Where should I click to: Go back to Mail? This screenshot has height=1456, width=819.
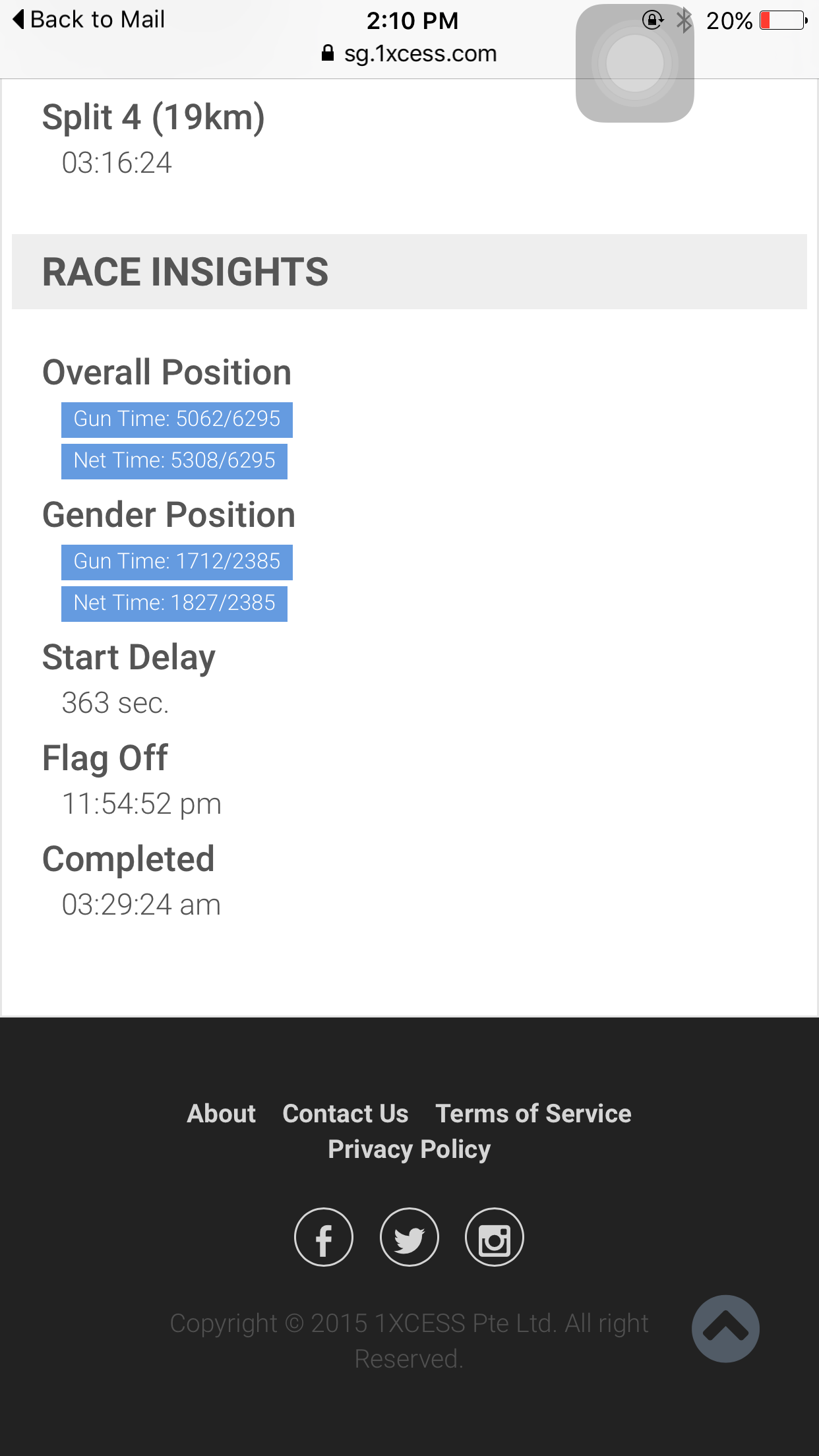click(88, 20)
